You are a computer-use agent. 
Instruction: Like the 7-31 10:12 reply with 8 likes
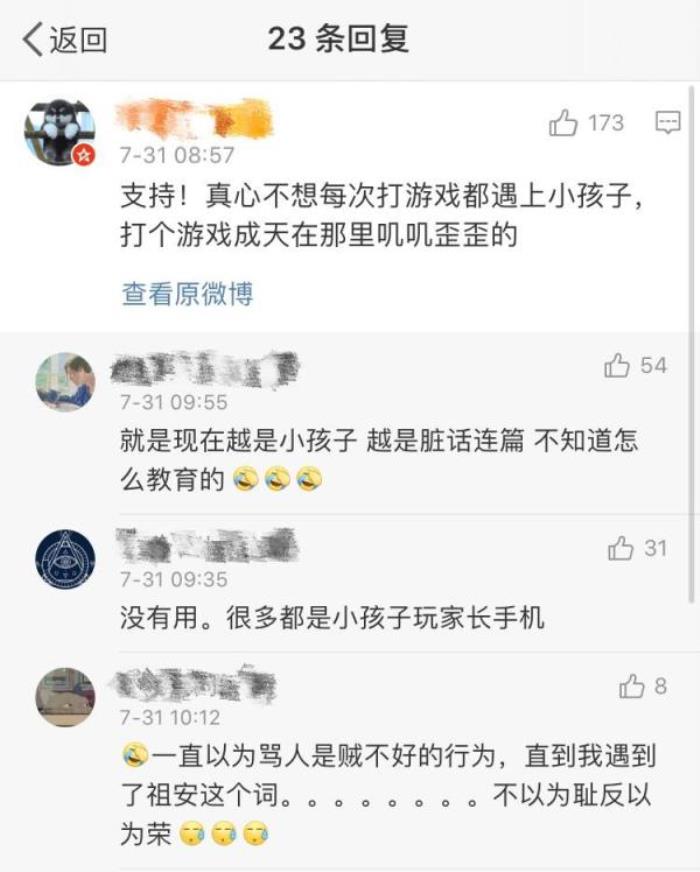click(632, 686)
